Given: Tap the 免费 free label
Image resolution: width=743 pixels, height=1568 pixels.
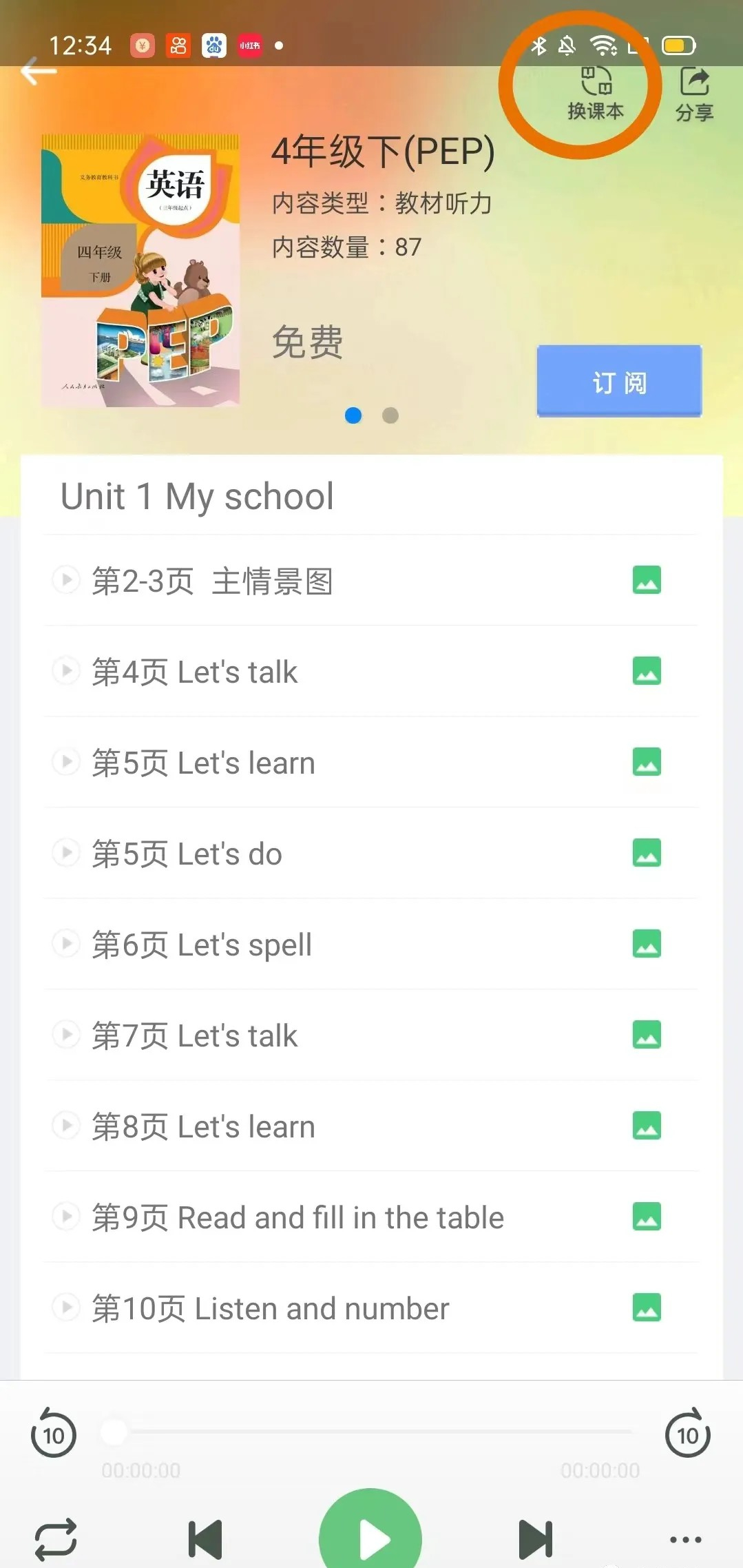Looking at the screenshot, I should click(307, 341).
